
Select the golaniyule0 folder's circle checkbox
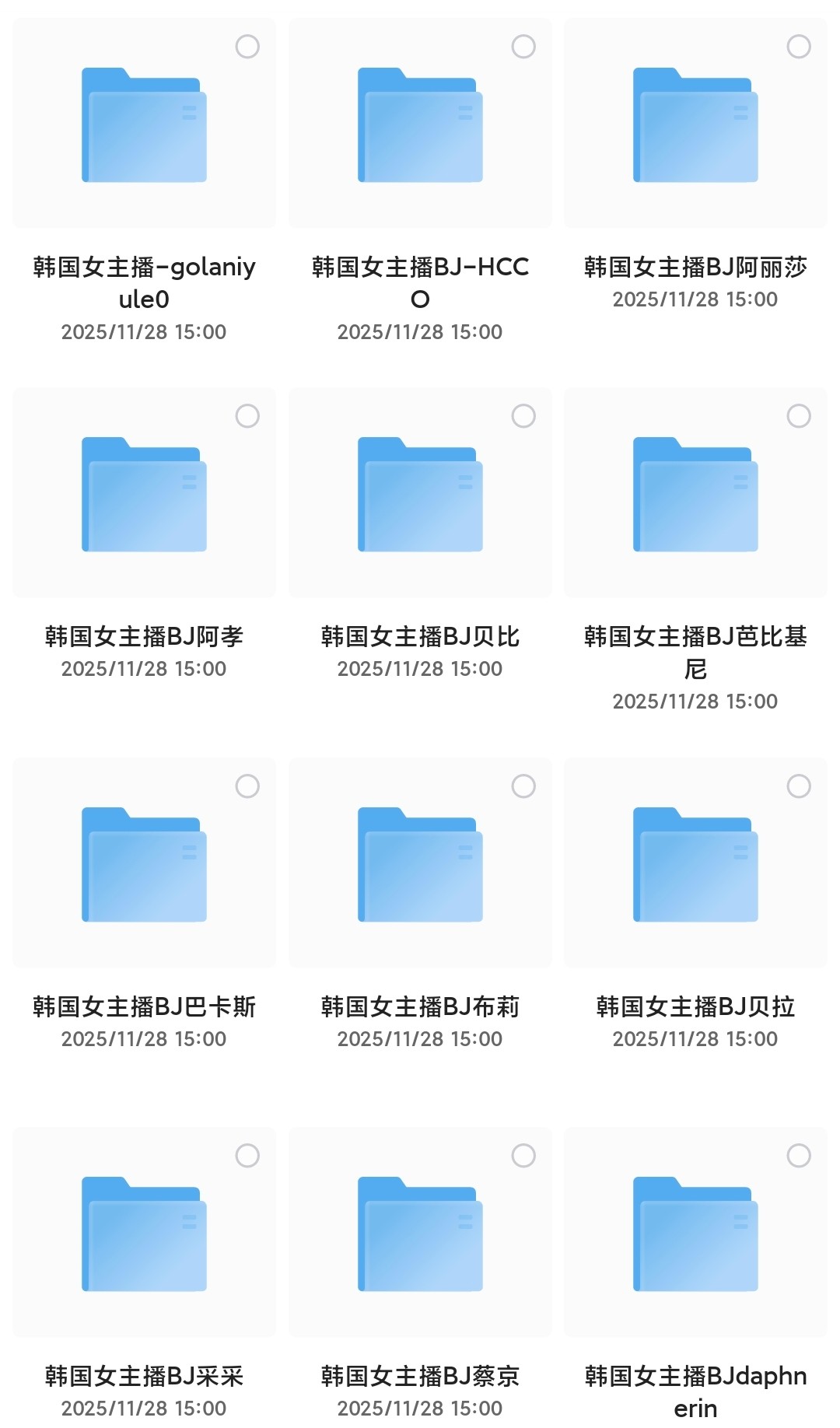(x=247, y=47)
